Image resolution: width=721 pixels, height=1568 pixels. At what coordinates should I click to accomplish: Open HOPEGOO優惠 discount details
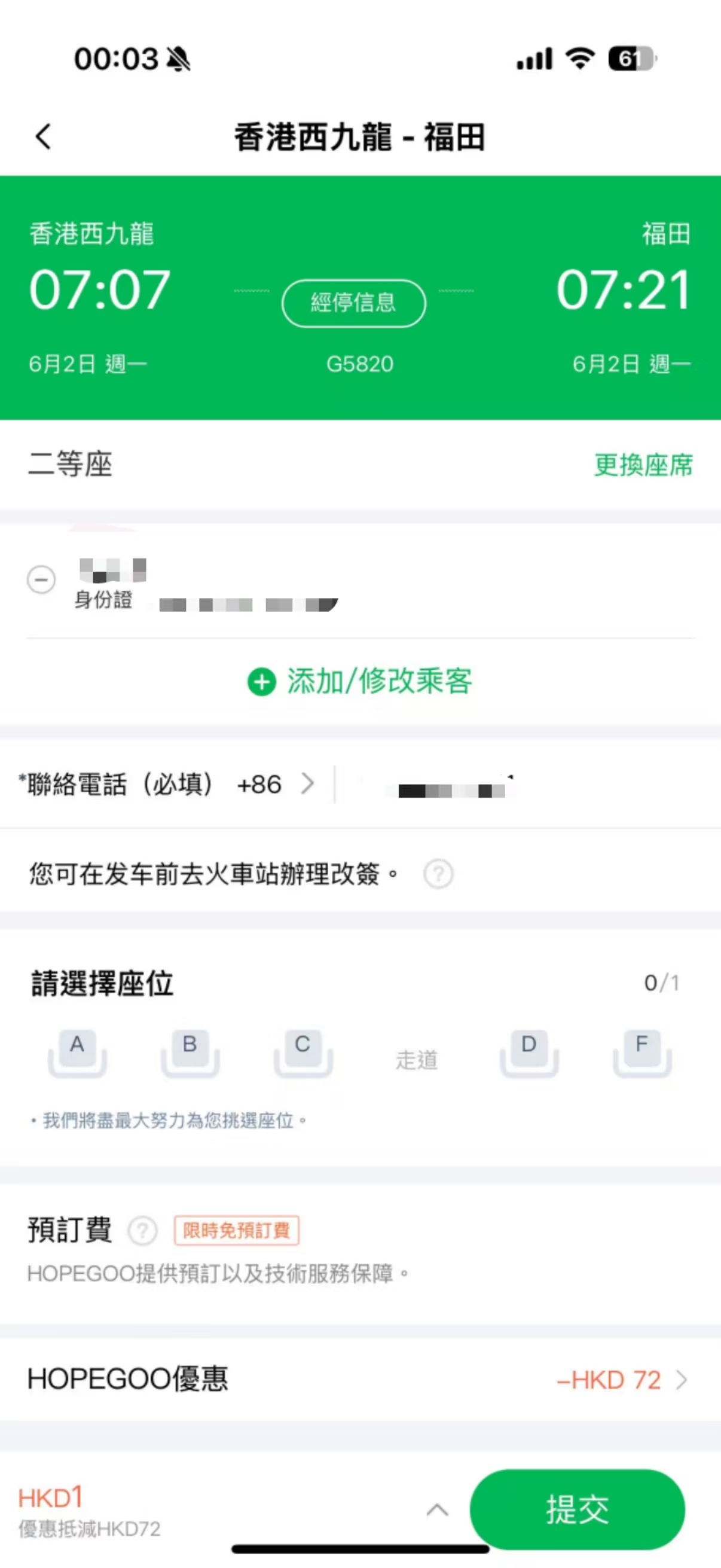(621, 1379)
